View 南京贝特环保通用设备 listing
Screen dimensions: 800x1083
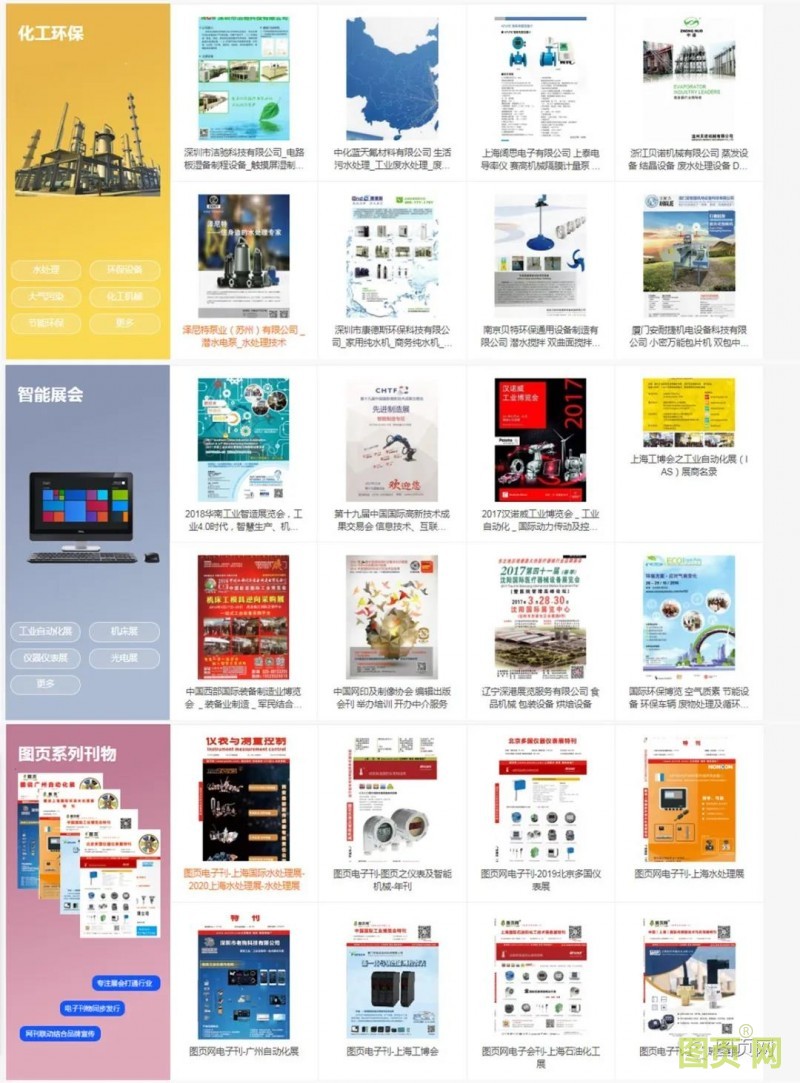540,270
